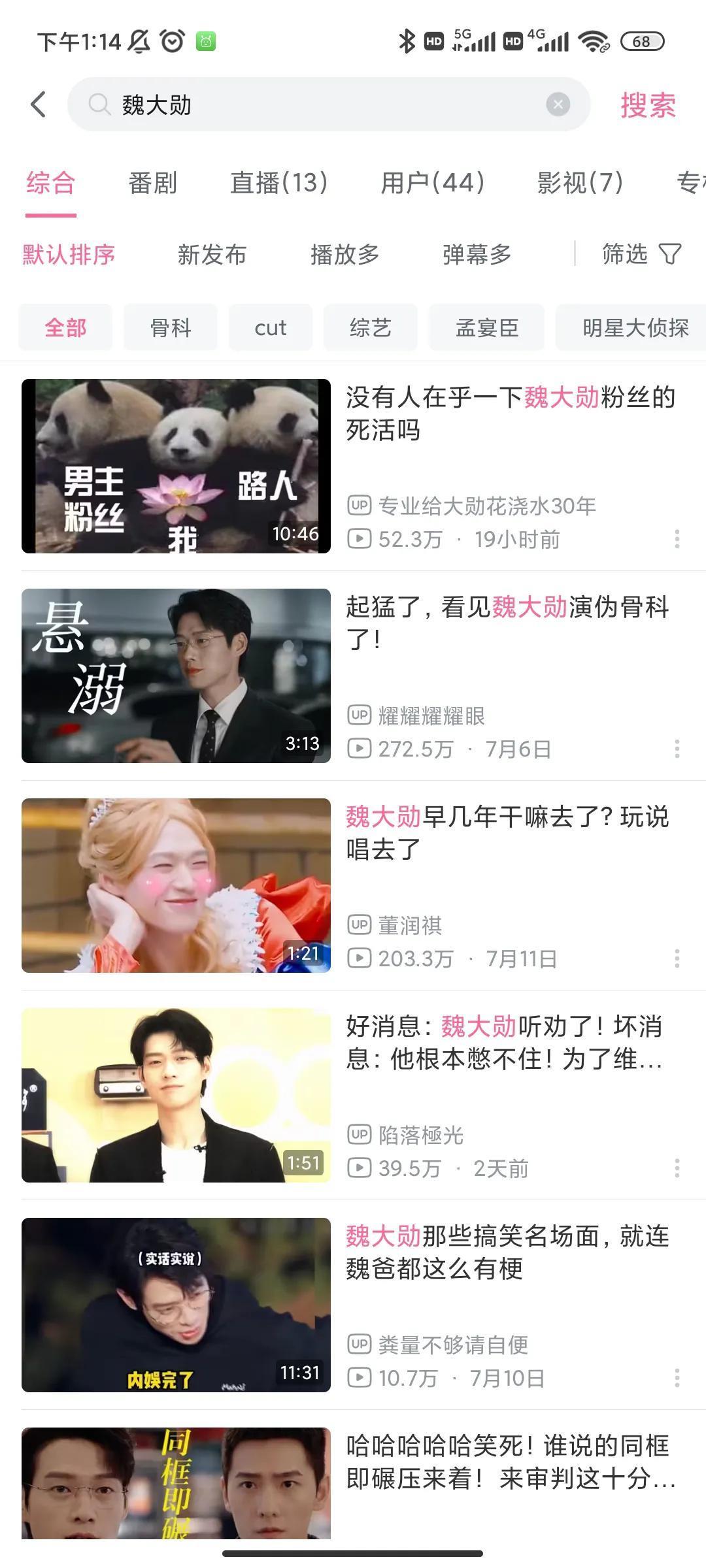Select the cut chip
Screen dimensions: 706x1568
point(270,327)
